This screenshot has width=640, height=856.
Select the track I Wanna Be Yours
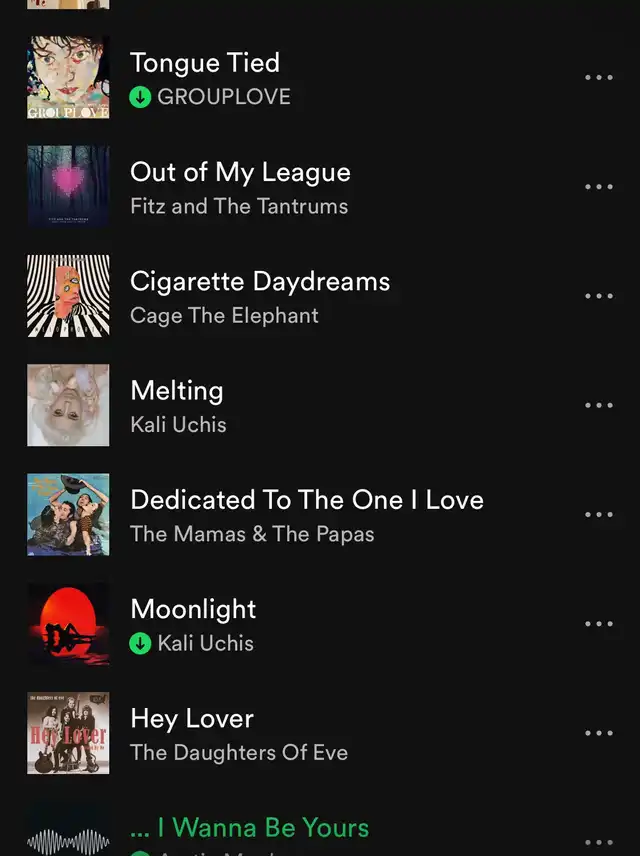(x=250, y=828)
